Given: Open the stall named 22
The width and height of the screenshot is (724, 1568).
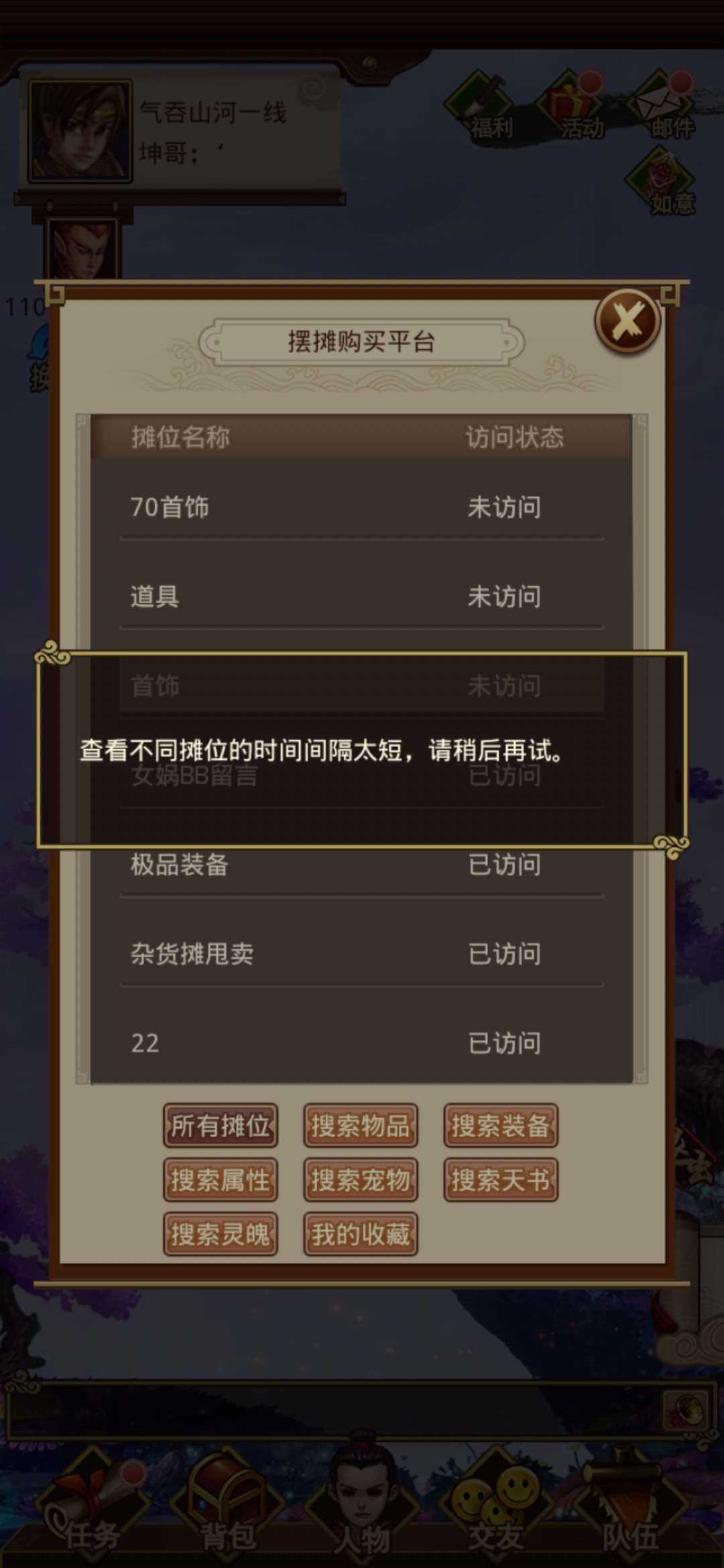Looking at the screenshot, I should pyautogui.click(x=361, y=1043).
